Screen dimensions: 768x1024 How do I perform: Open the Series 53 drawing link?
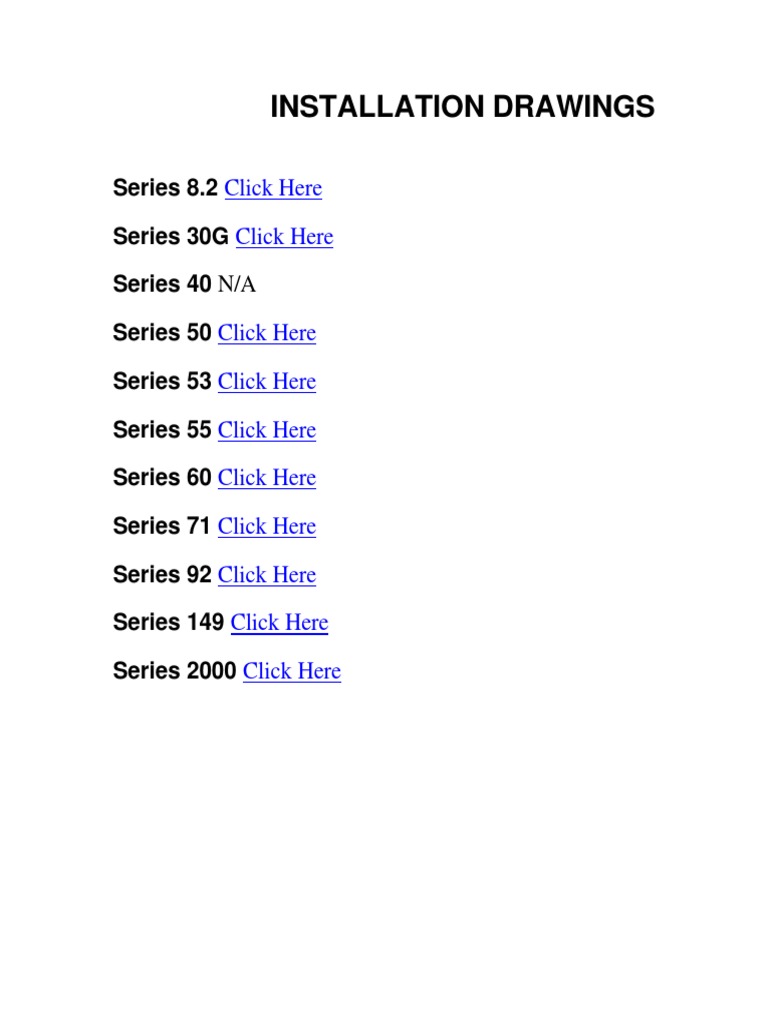click(266, 381)
